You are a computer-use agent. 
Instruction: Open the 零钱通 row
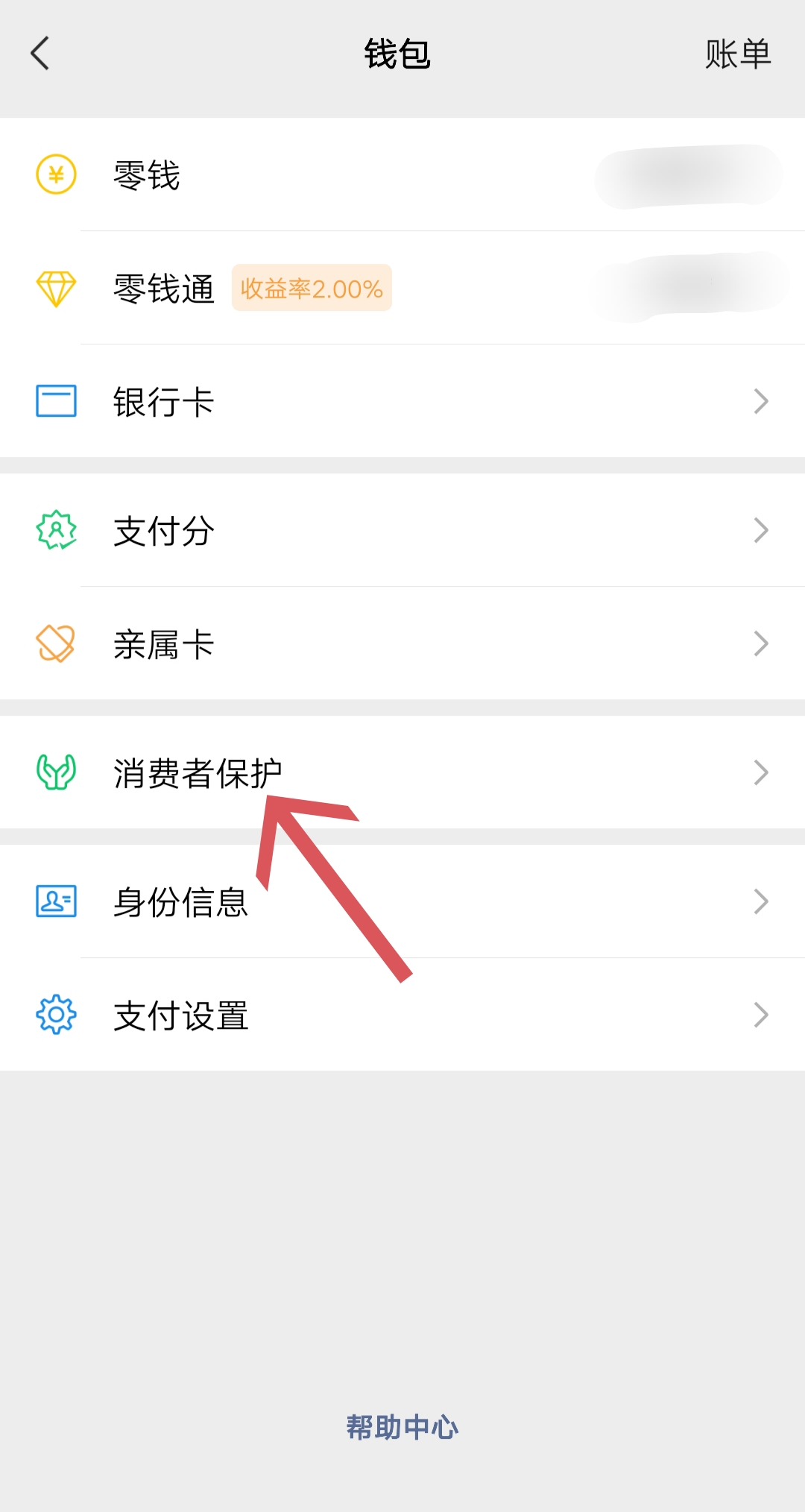(x=402, y=288)
